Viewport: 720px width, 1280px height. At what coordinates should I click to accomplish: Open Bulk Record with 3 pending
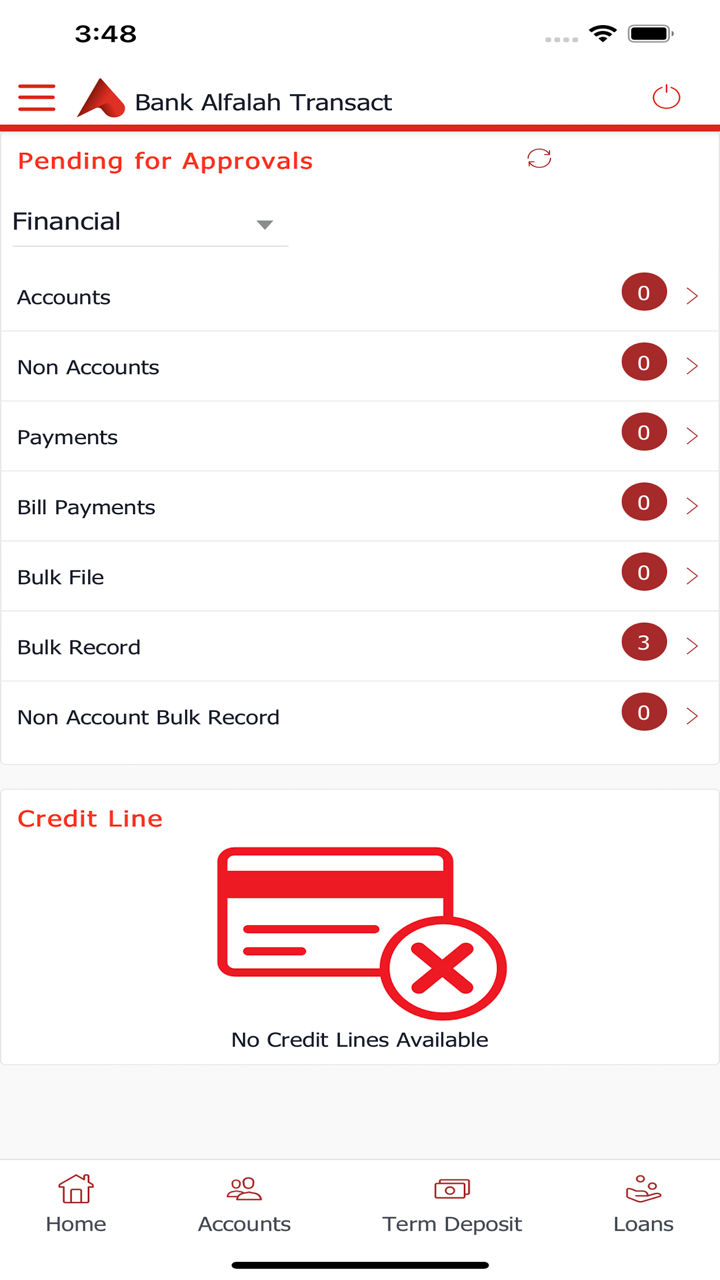[x=360, y=646]
